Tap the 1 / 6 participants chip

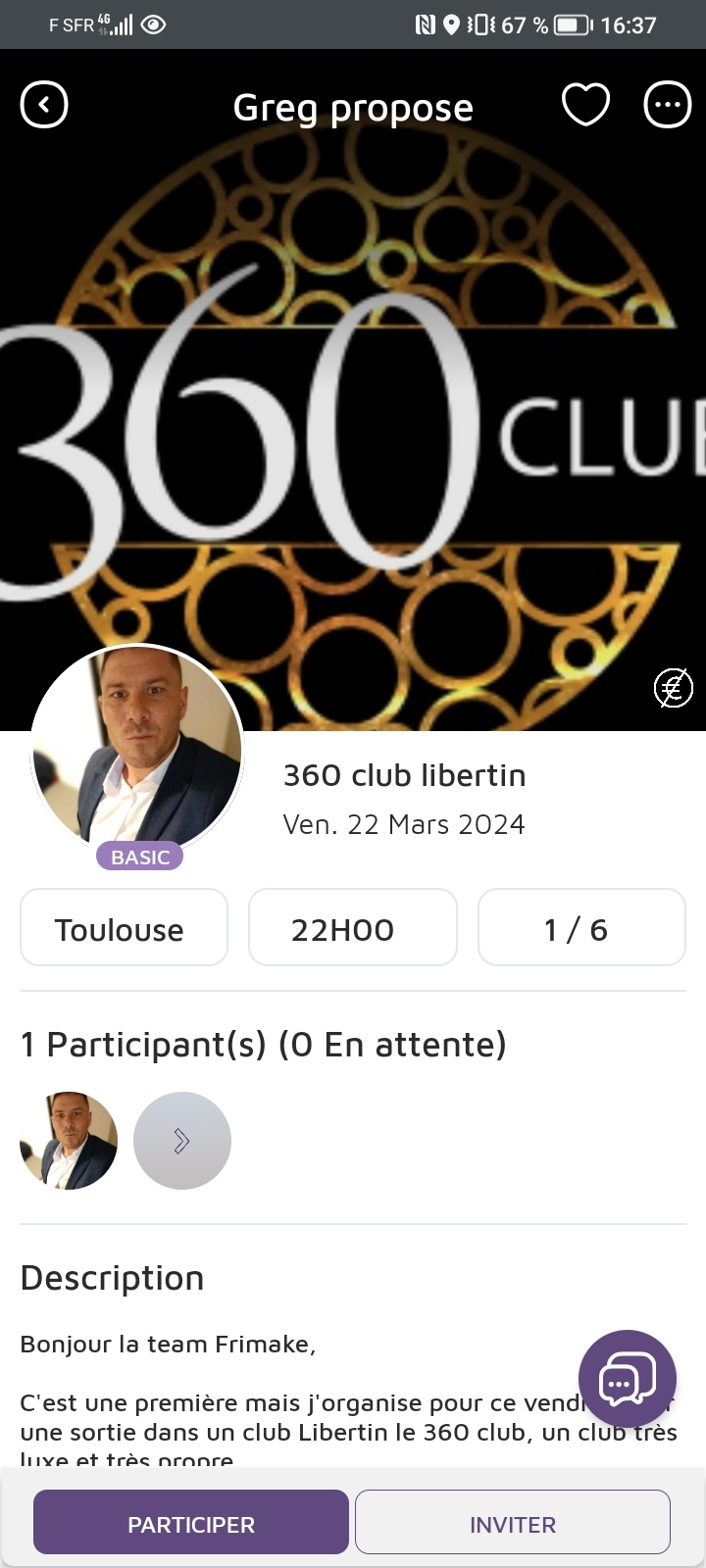pos(580,928)
